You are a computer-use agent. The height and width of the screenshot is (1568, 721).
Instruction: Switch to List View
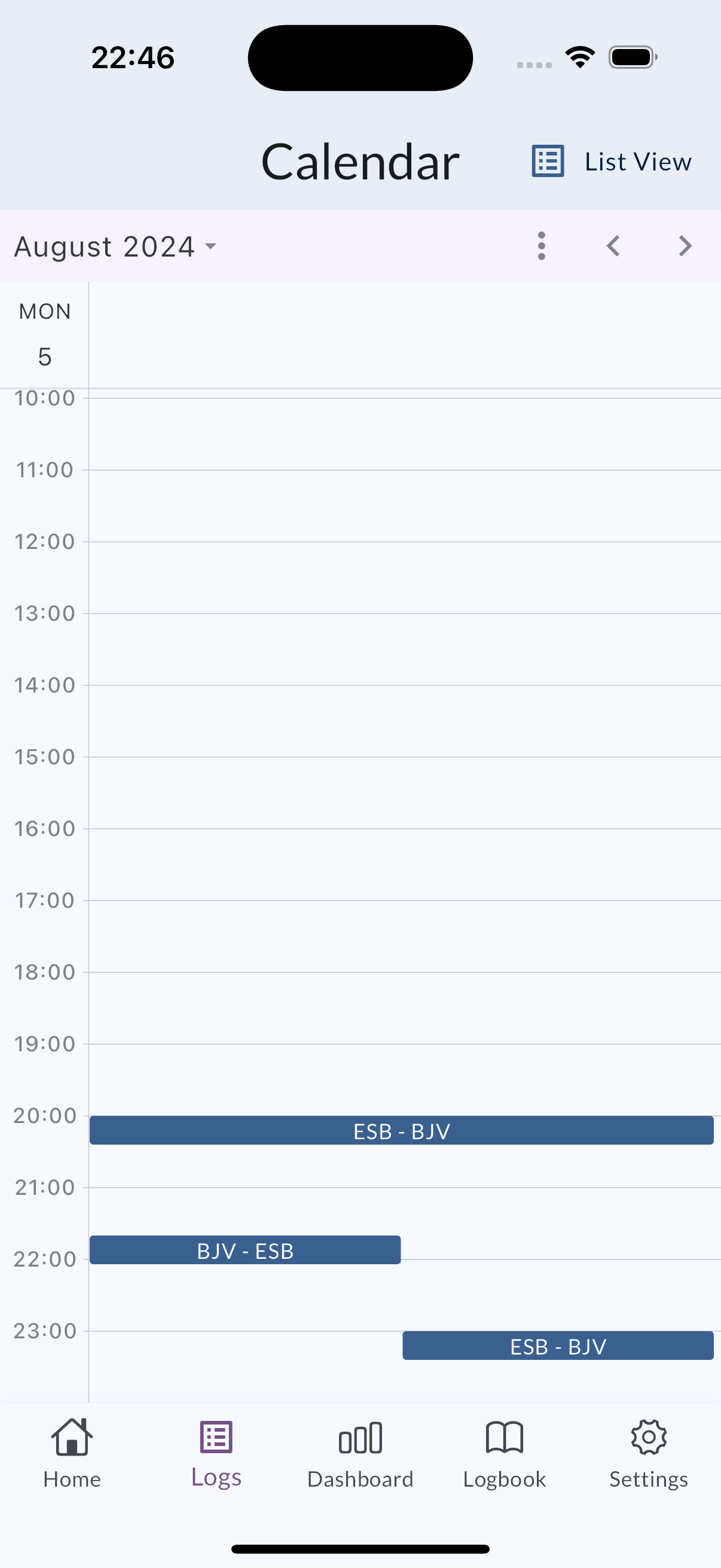pos(612,161)
